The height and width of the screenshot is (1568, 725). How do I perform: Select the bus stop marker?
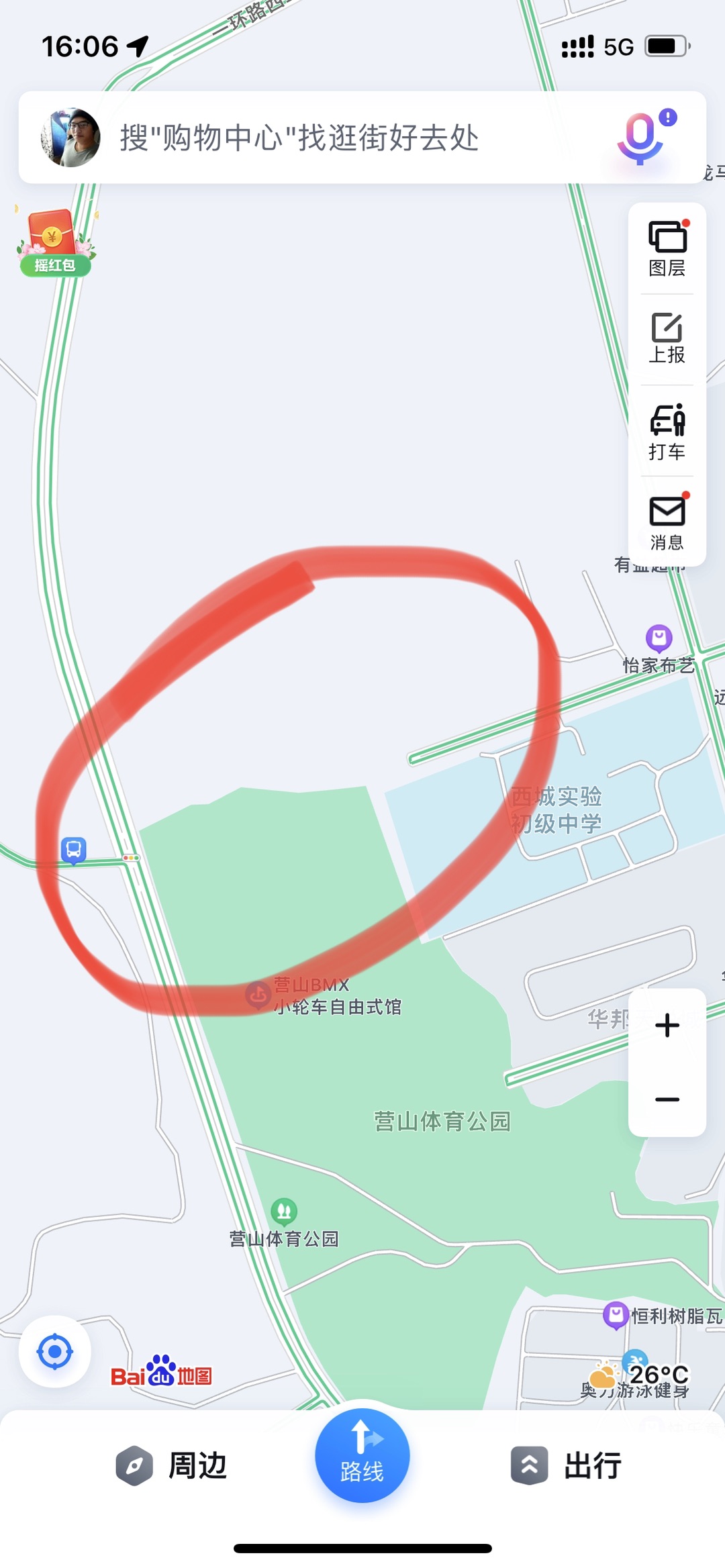click(74, 850)
